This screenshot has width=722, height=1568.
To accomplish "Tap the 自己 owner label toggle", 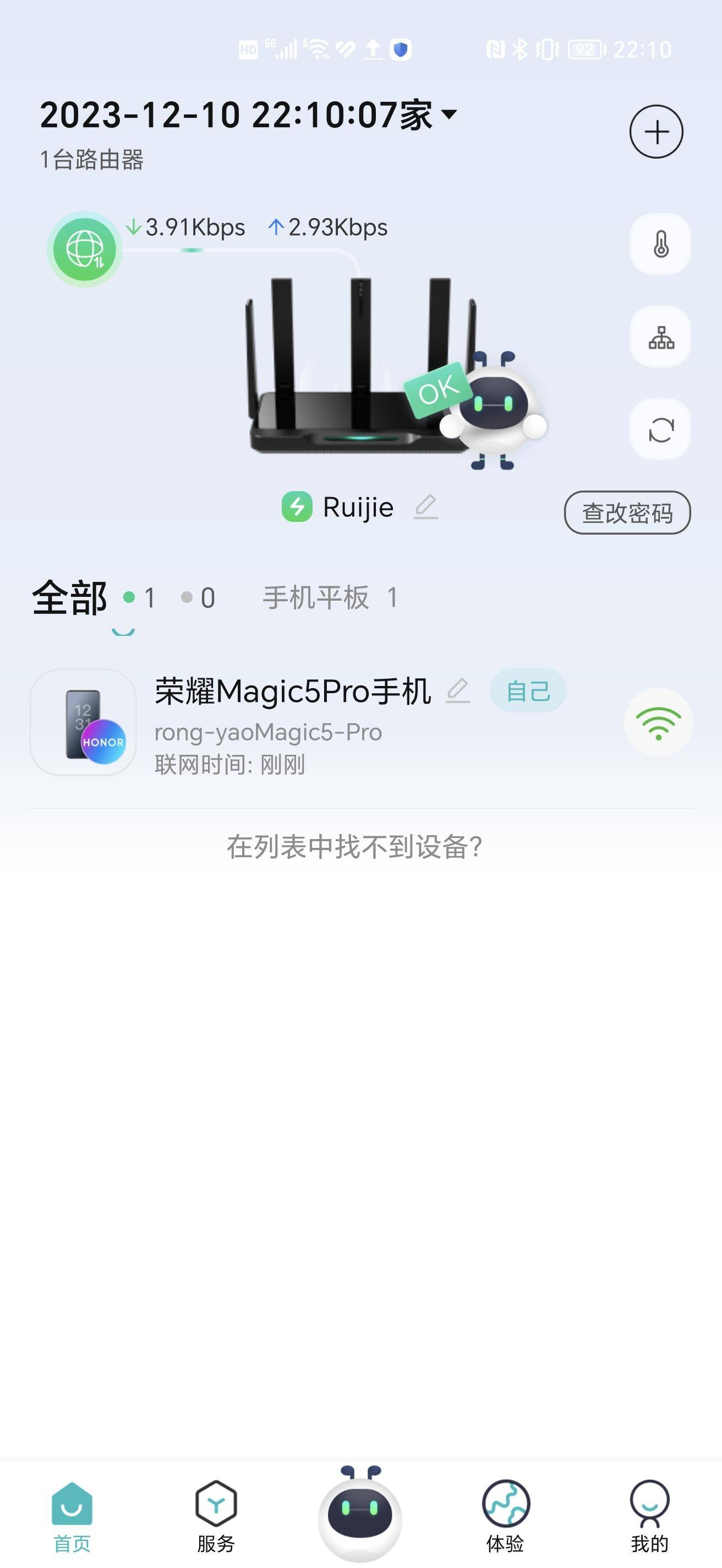I will coord(528,690).
